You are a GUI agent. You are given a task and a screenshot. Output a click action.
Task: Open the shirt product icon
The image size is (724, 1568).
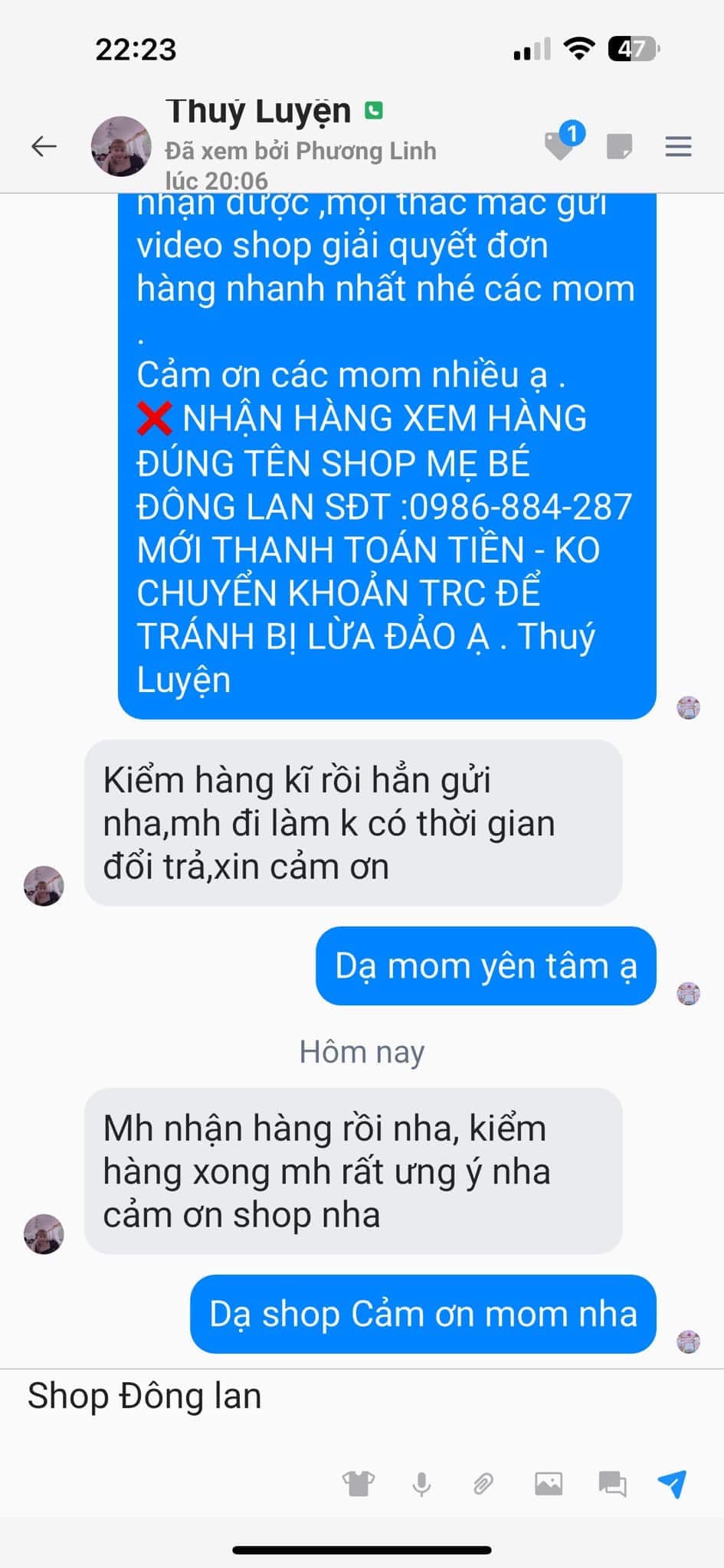pos(359,1484)
